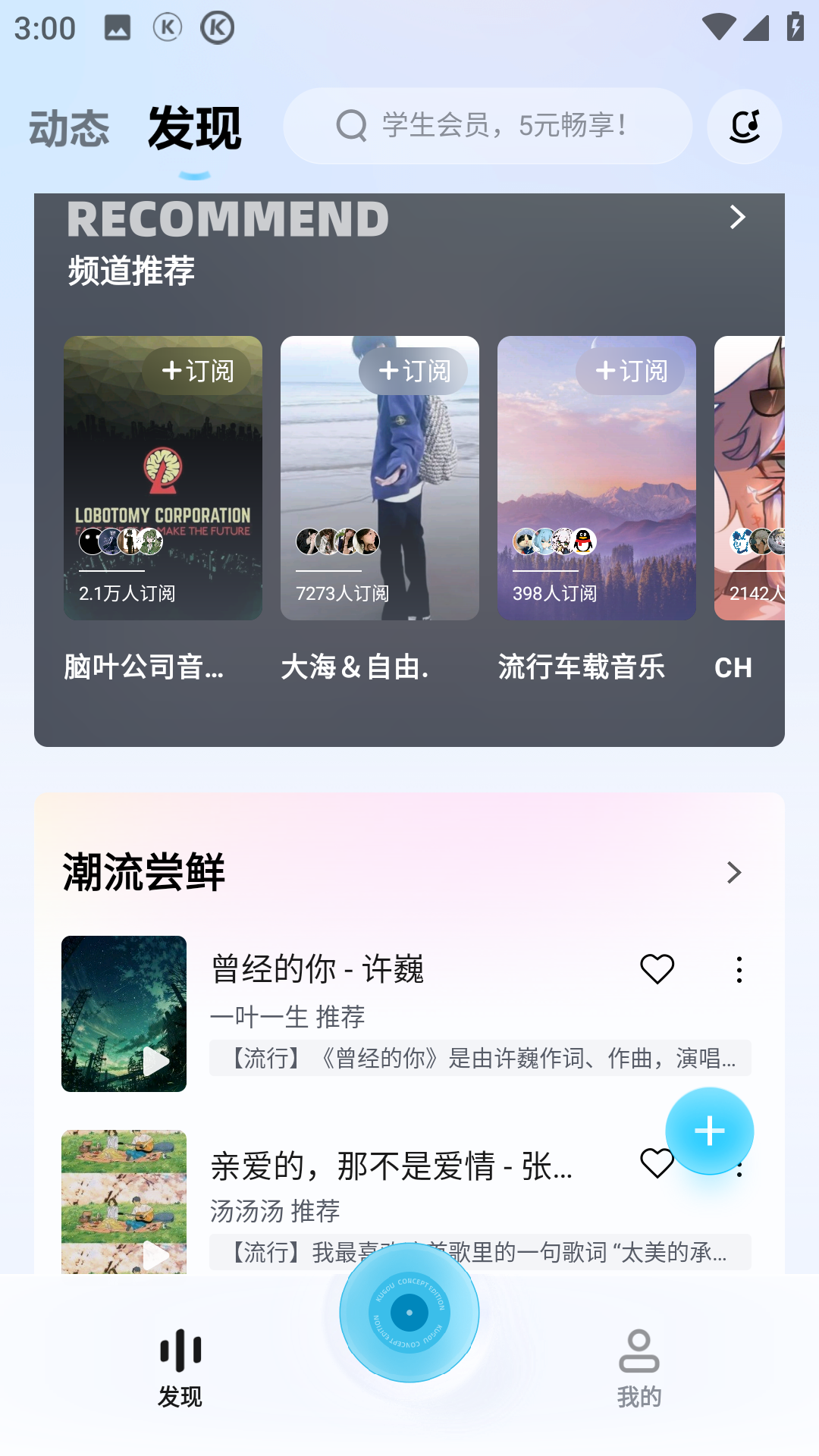Open the song recognition icon

click(744, 127)
